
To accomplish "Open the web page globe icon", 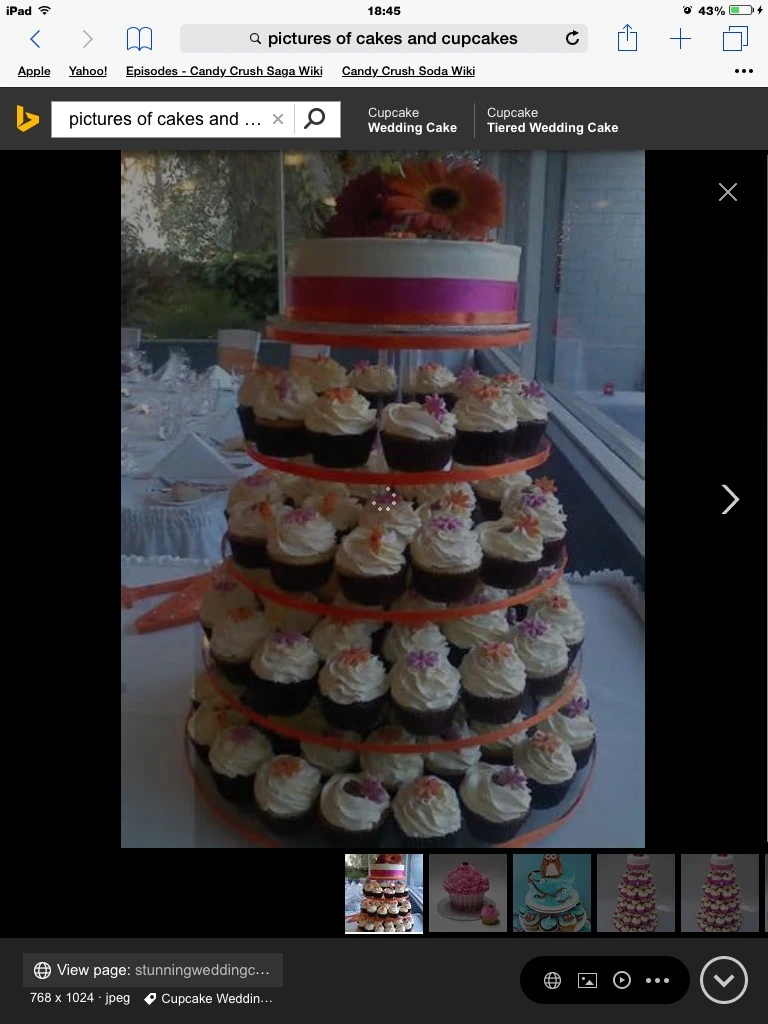I will pos(553,980).
